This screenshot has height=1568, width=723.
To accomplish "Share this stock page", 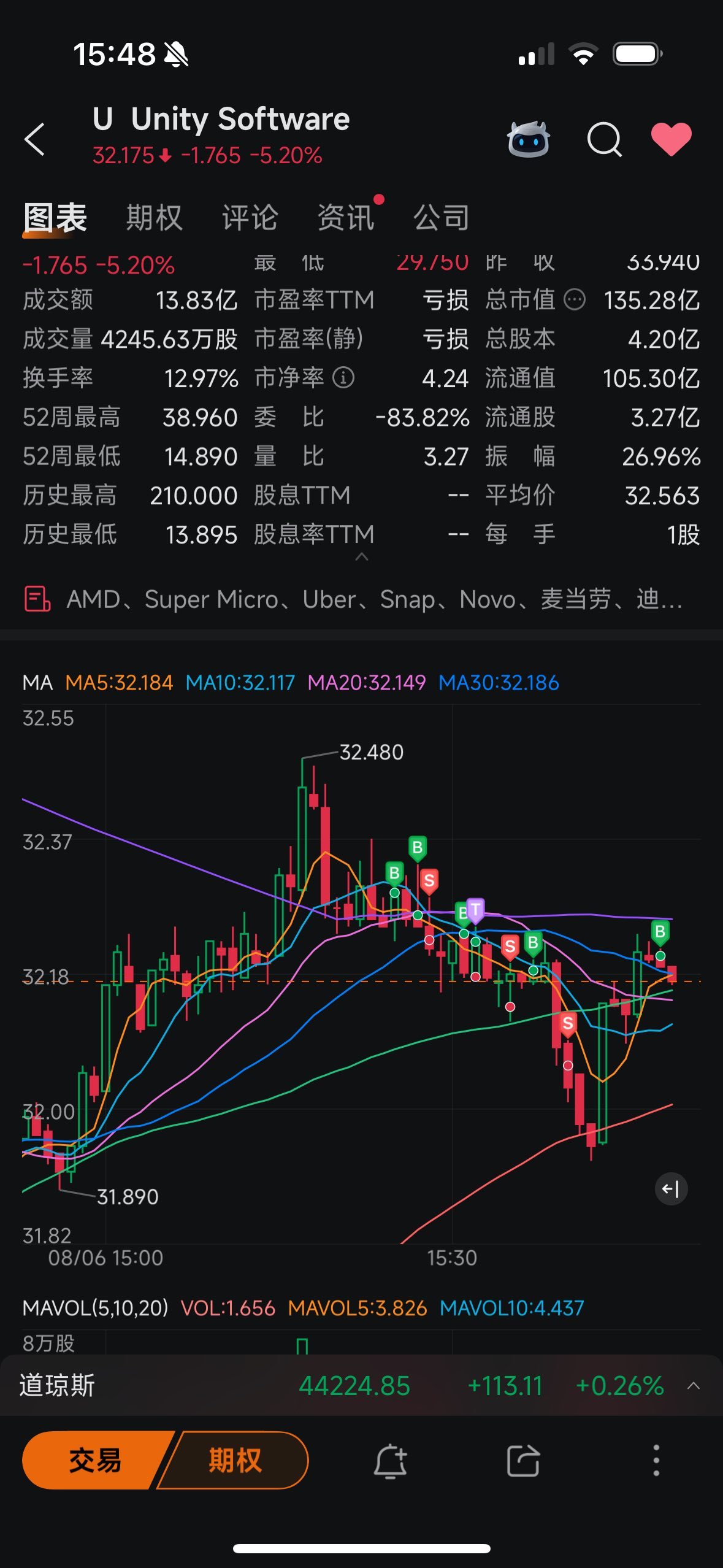I will pos(523,1461).
